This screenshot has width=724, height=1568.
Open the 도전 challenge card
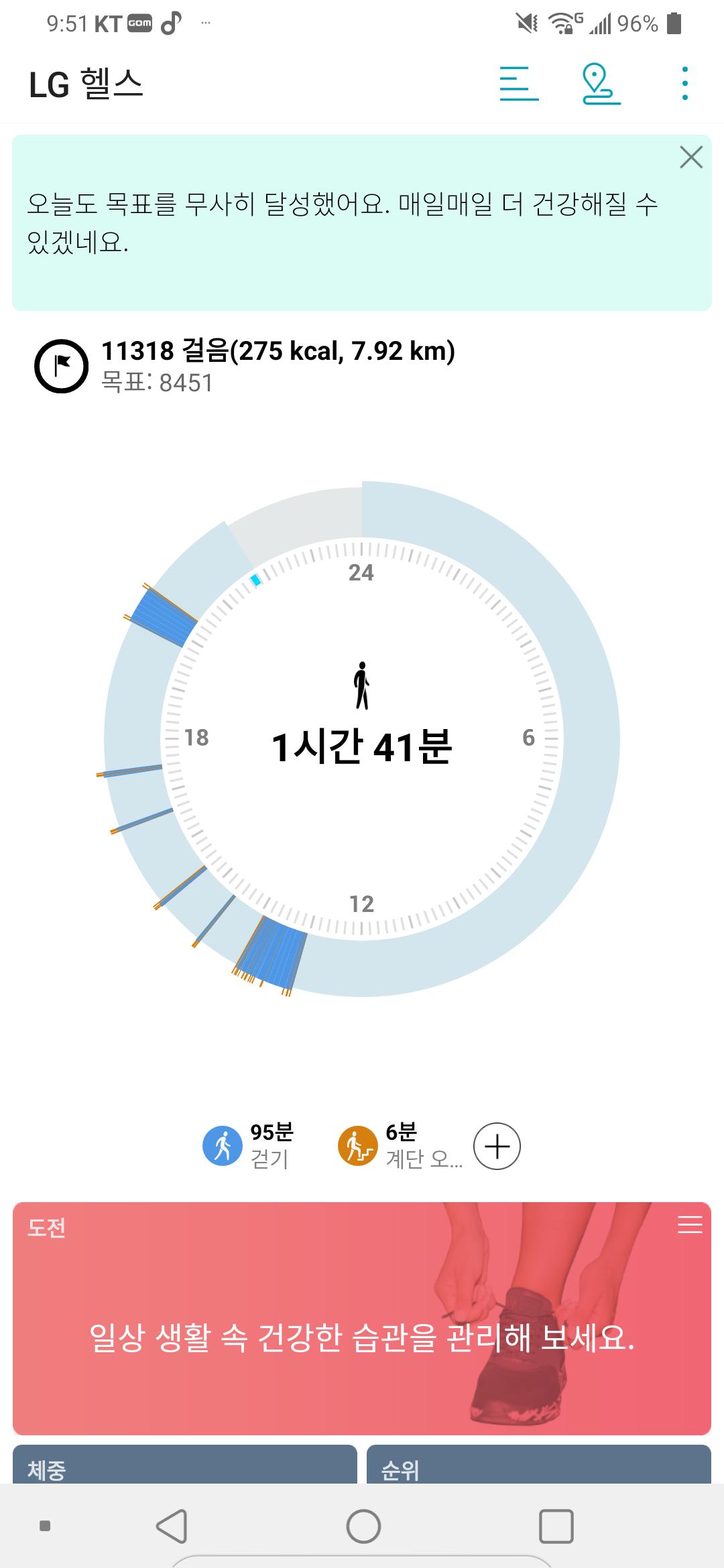362,1337
